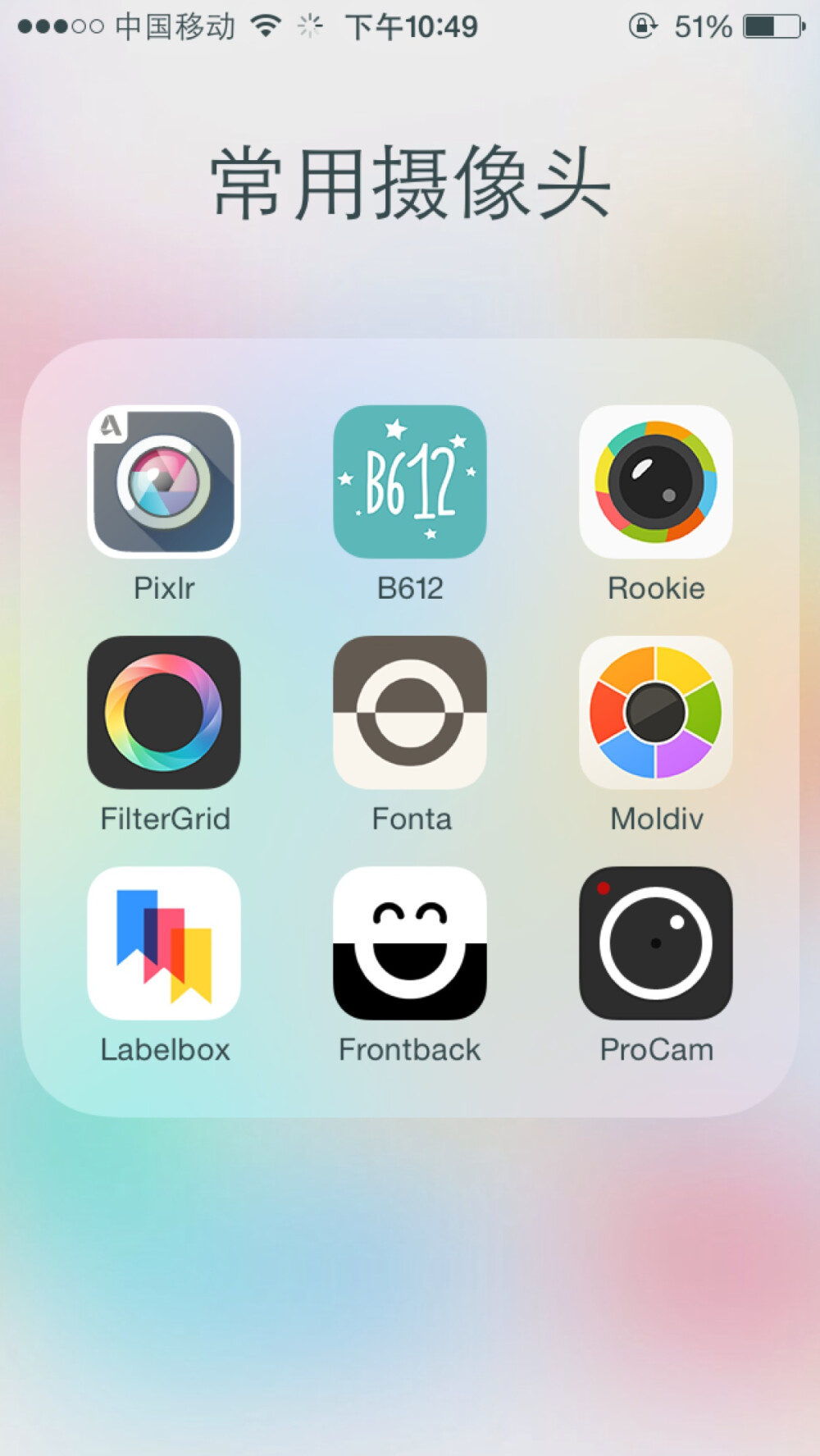Open the ProCam camera app
Screen dimensions: 820x1456
pyautogui.click(x=656, y=943)
